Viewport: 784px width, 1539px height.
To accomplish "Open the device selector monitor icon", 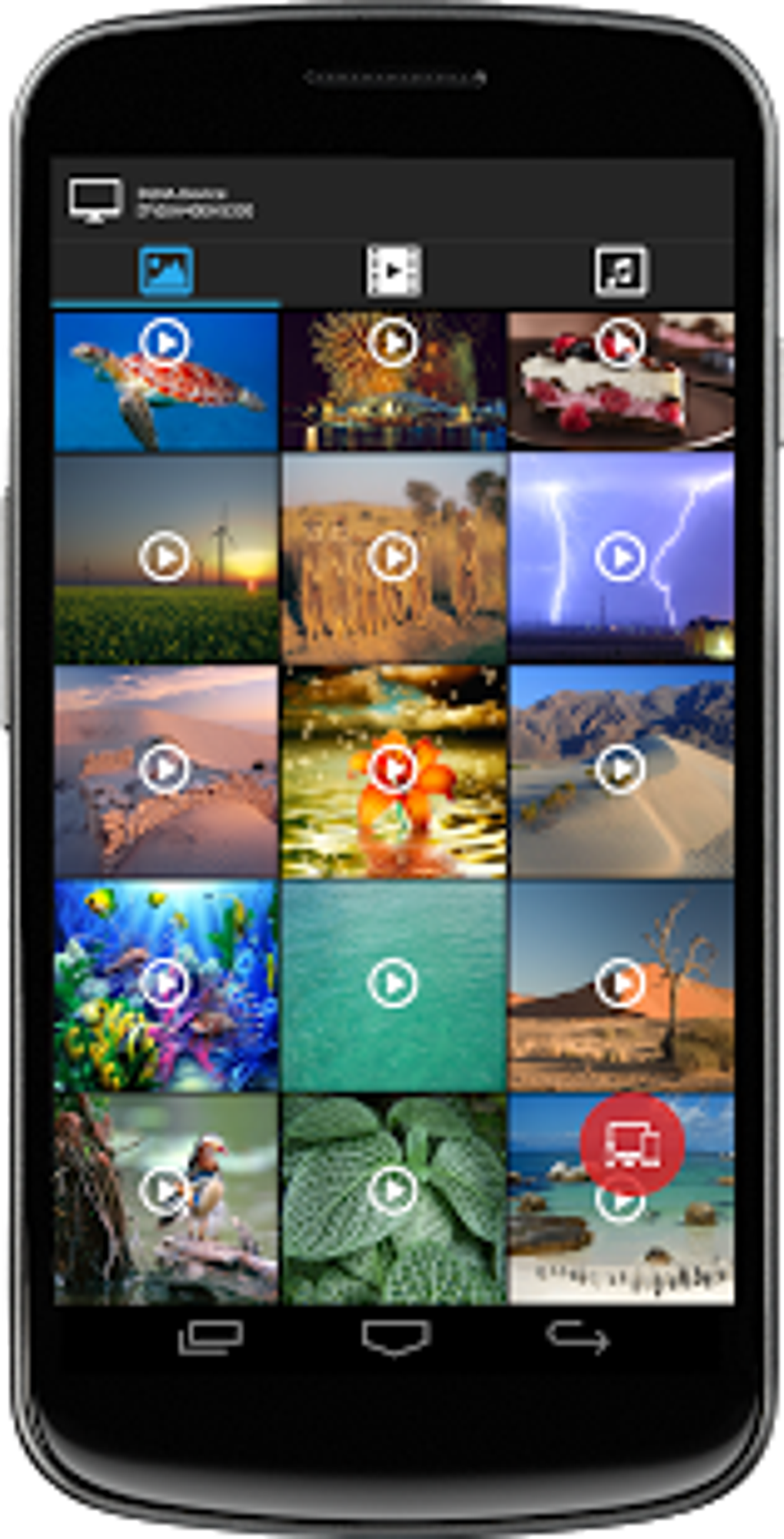I will [95, 201].
